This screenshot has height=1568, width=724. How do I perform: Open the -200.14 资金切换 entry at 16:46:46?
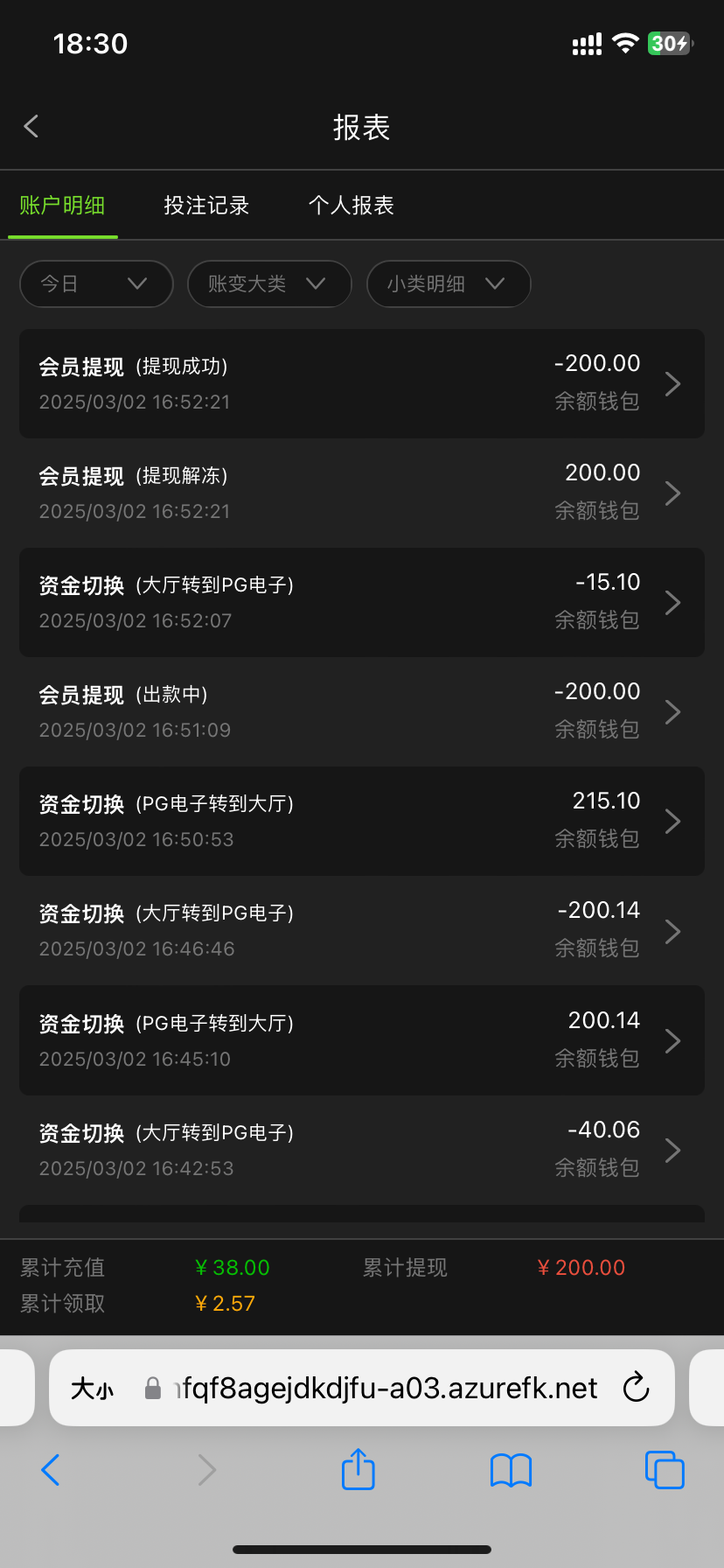362,930
